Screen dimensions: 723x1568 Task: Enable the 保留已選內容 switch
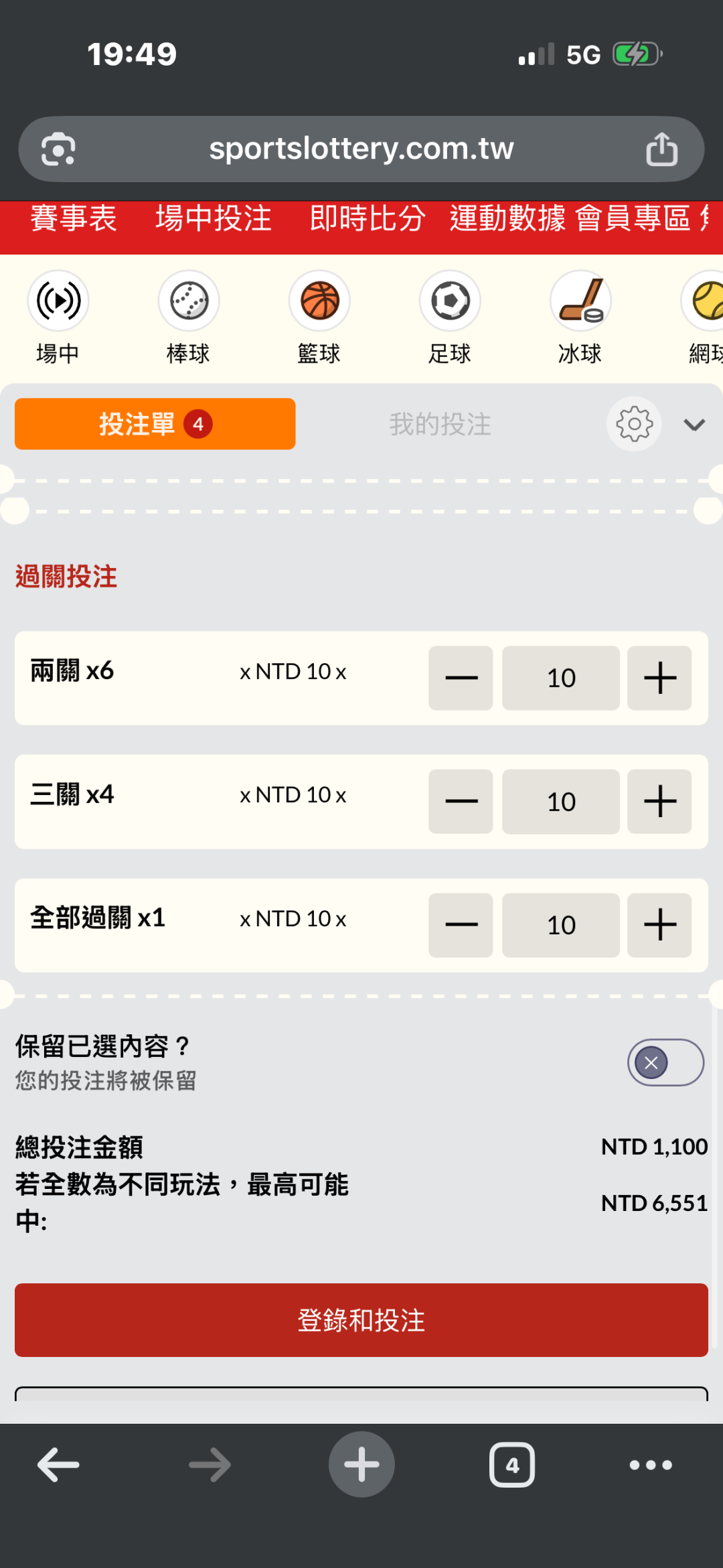click(x=665, y=1062)
